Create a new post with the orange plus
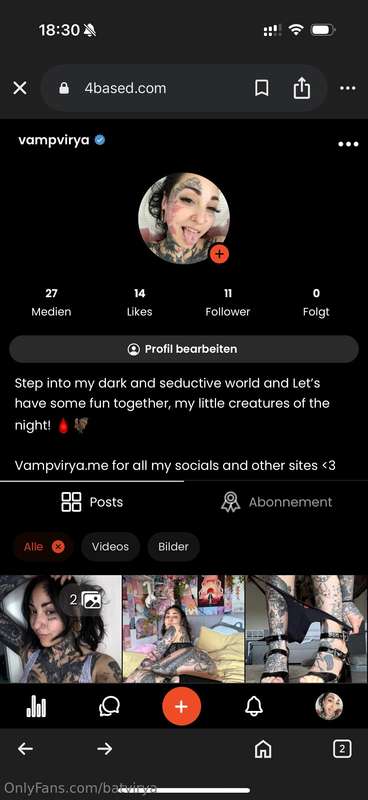The width and height of the screenshot is (368, 800). [x=182, y=706]
